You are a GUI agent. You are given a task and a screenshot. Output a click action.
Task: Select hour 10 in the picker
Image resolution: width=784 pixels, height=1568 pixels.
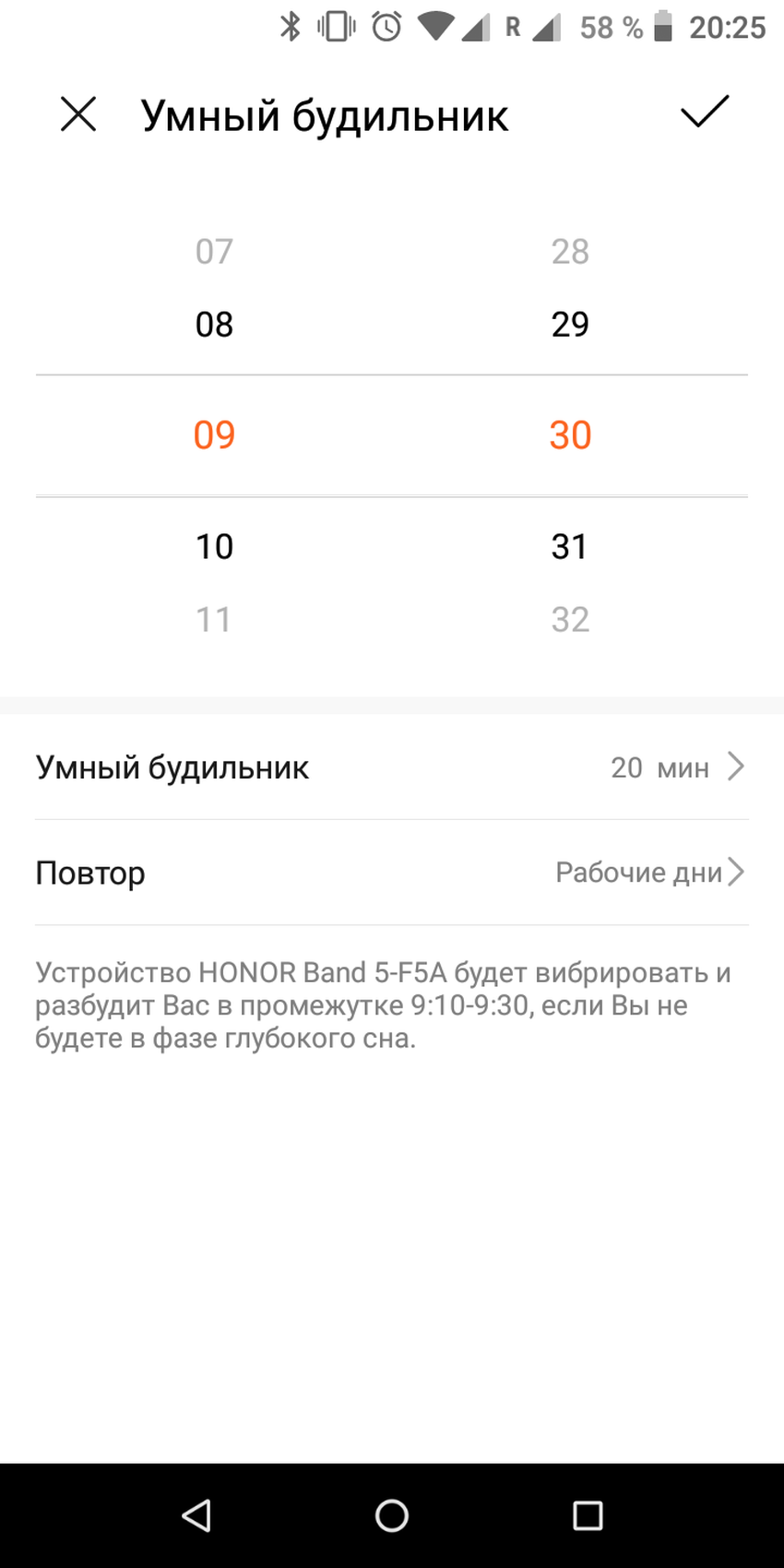tap(214, 546)
